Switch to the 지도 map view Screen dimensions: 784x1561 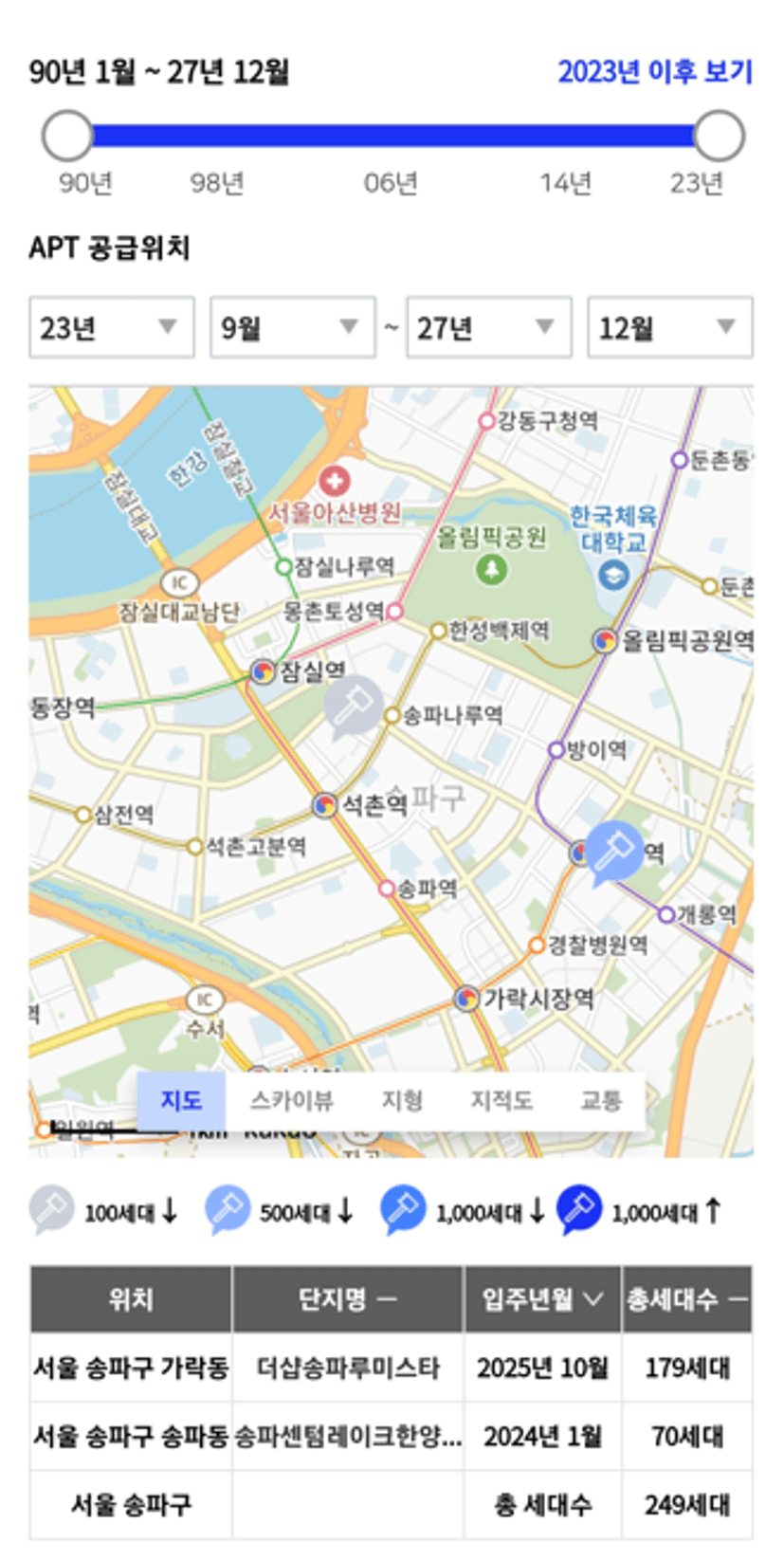[181, 1100]
